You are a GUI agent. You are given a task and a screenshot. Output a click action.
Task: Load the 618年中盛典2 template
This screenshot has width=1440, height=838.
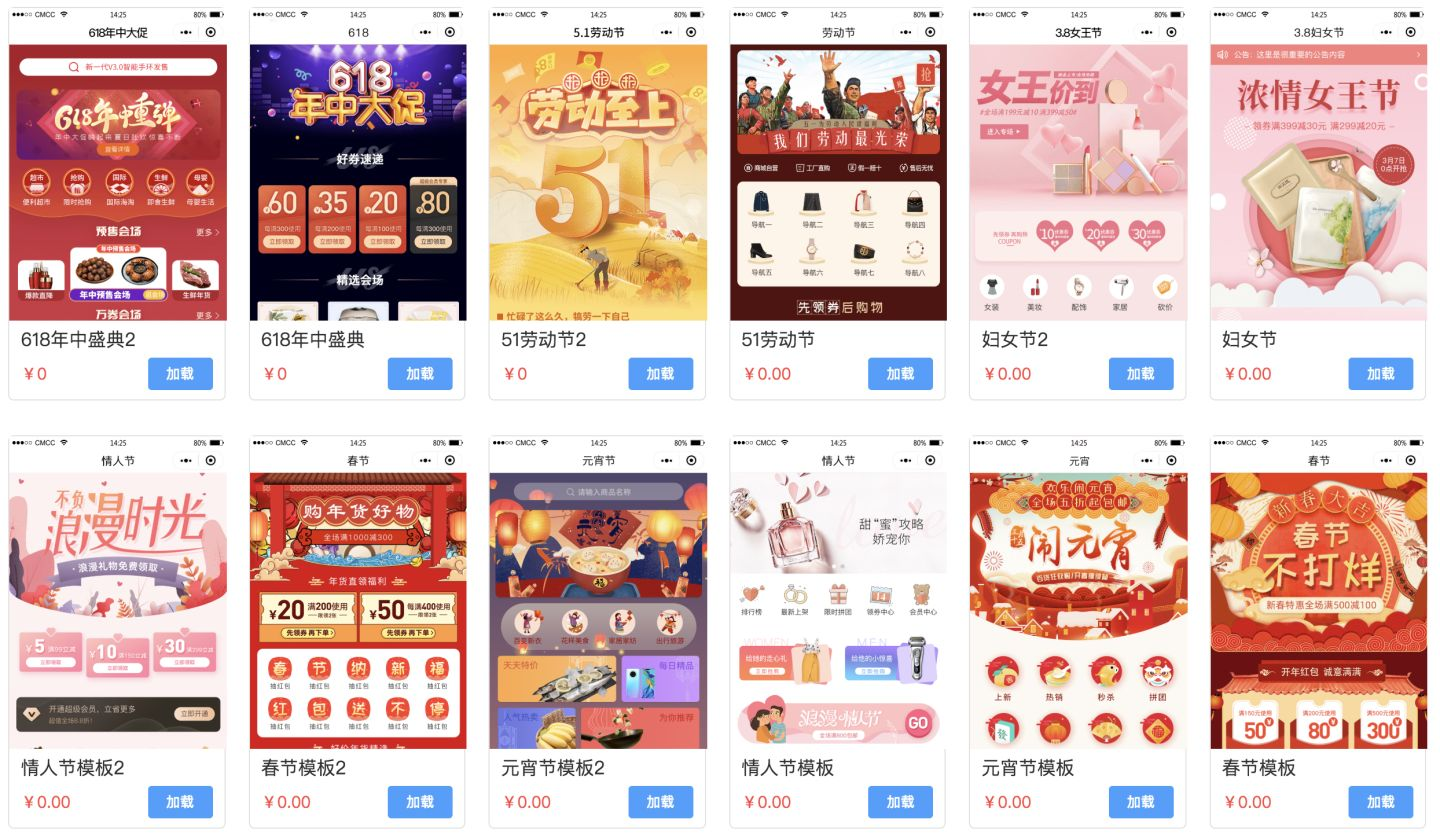(x=180, y=374)
